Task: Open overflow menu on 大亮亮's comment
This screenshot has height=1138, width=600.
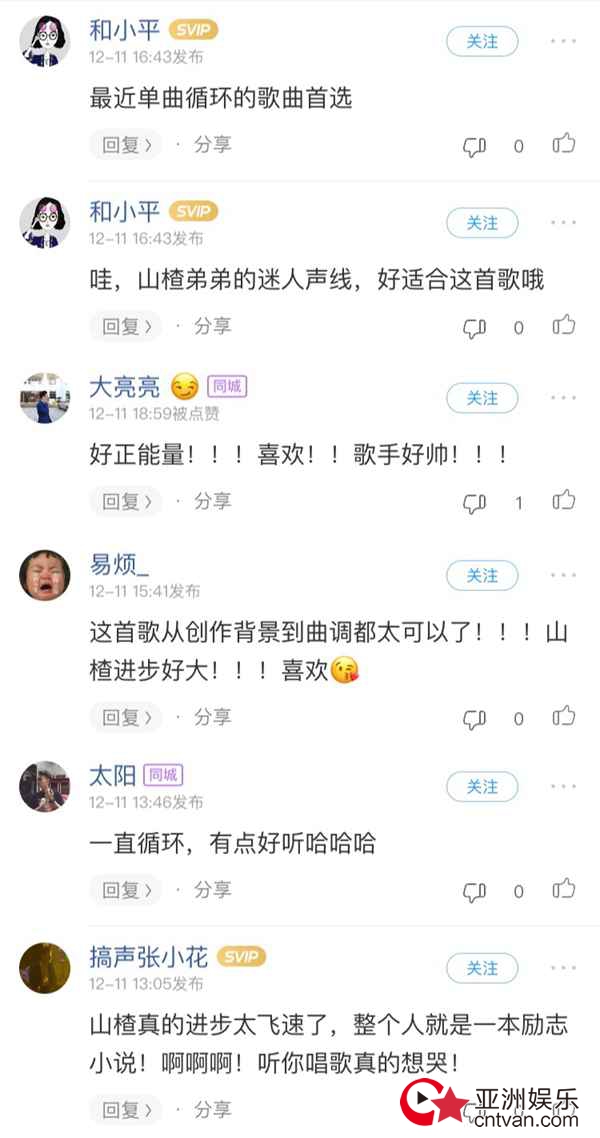Action: coord(563,398)
